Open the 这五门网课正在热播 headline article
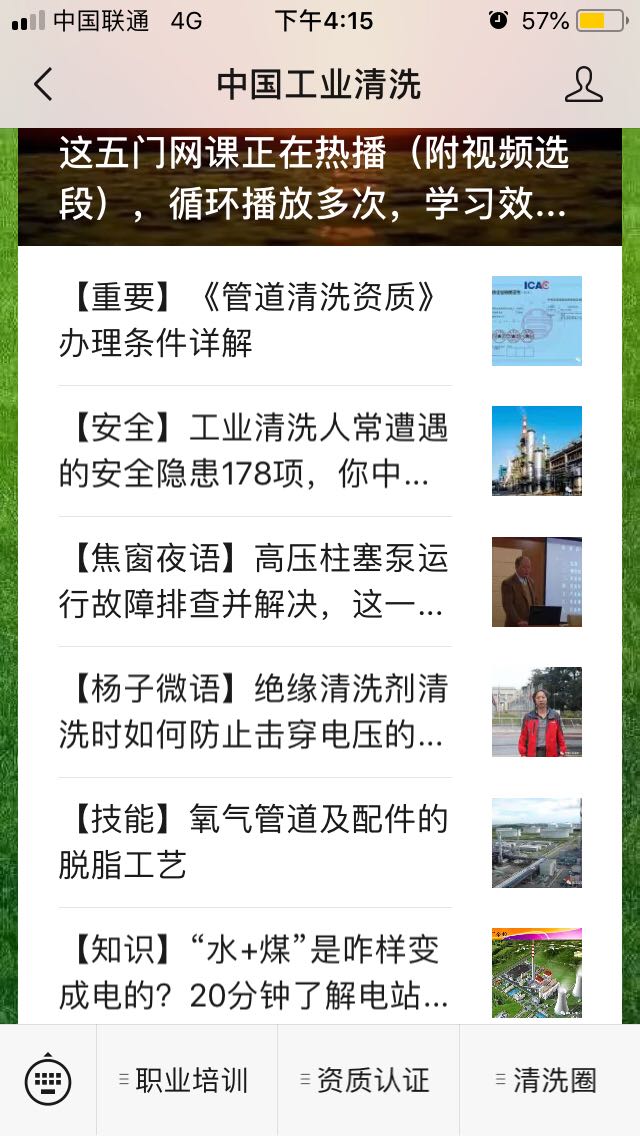 click(x=314, y=180)
